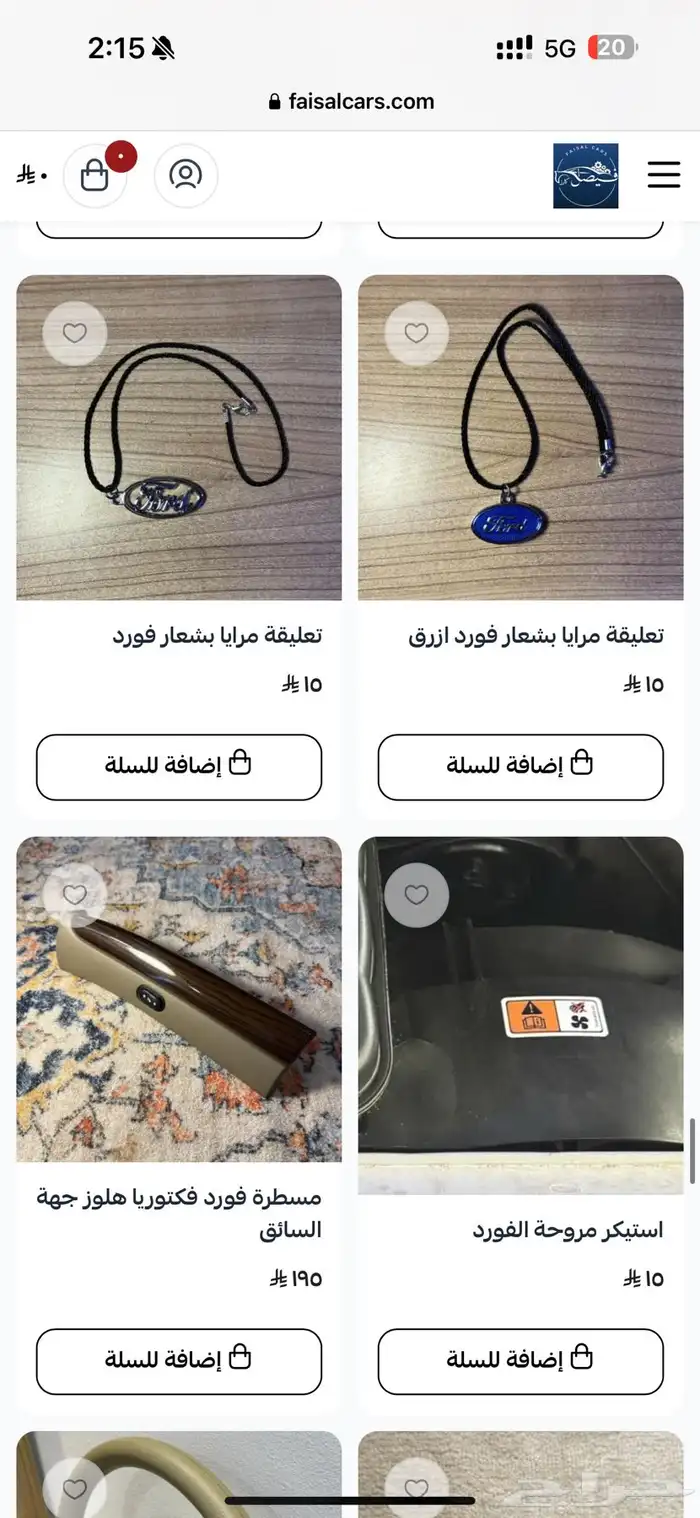Favorite the chrome Ford mirror hanger

click(75, 333)
